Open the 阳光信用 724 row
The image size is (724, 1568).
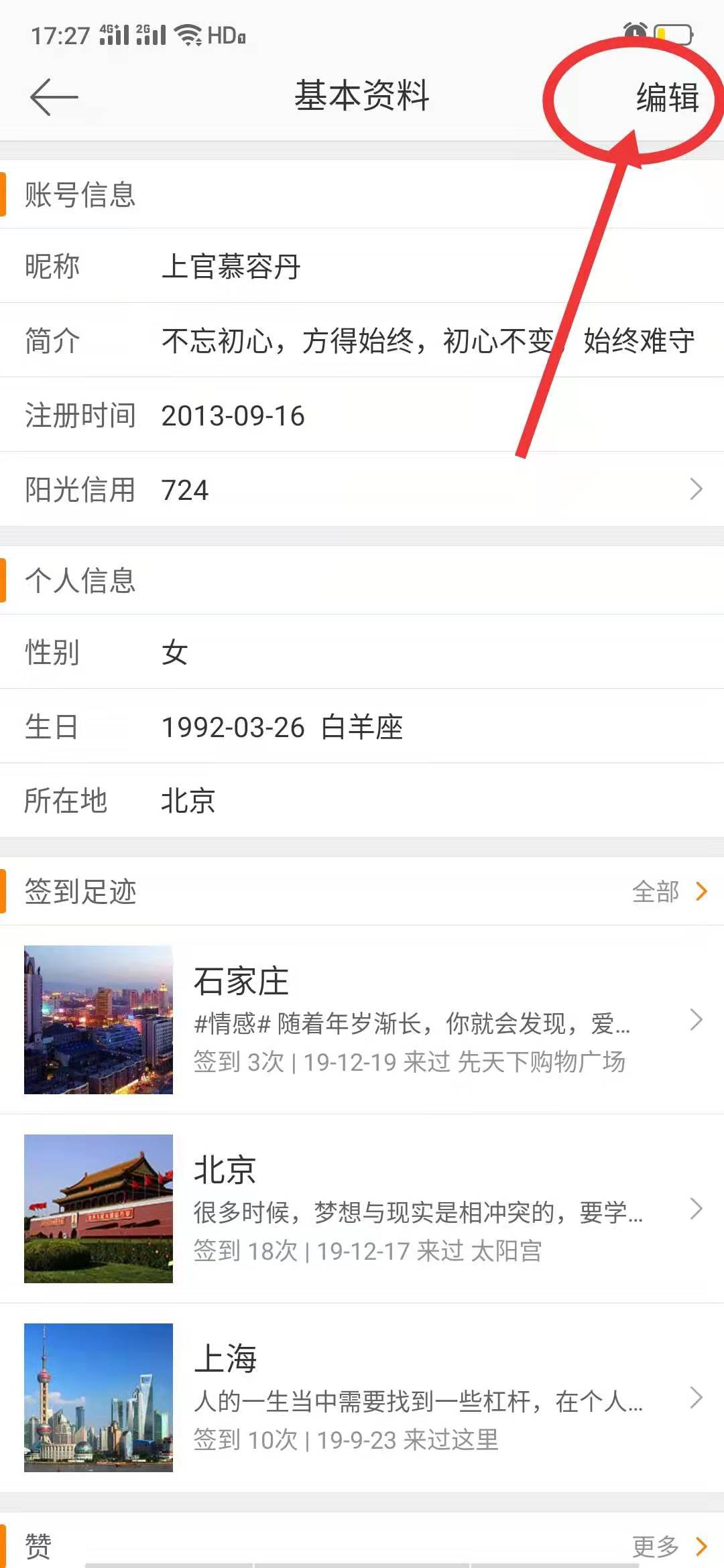tap(362, 490)
